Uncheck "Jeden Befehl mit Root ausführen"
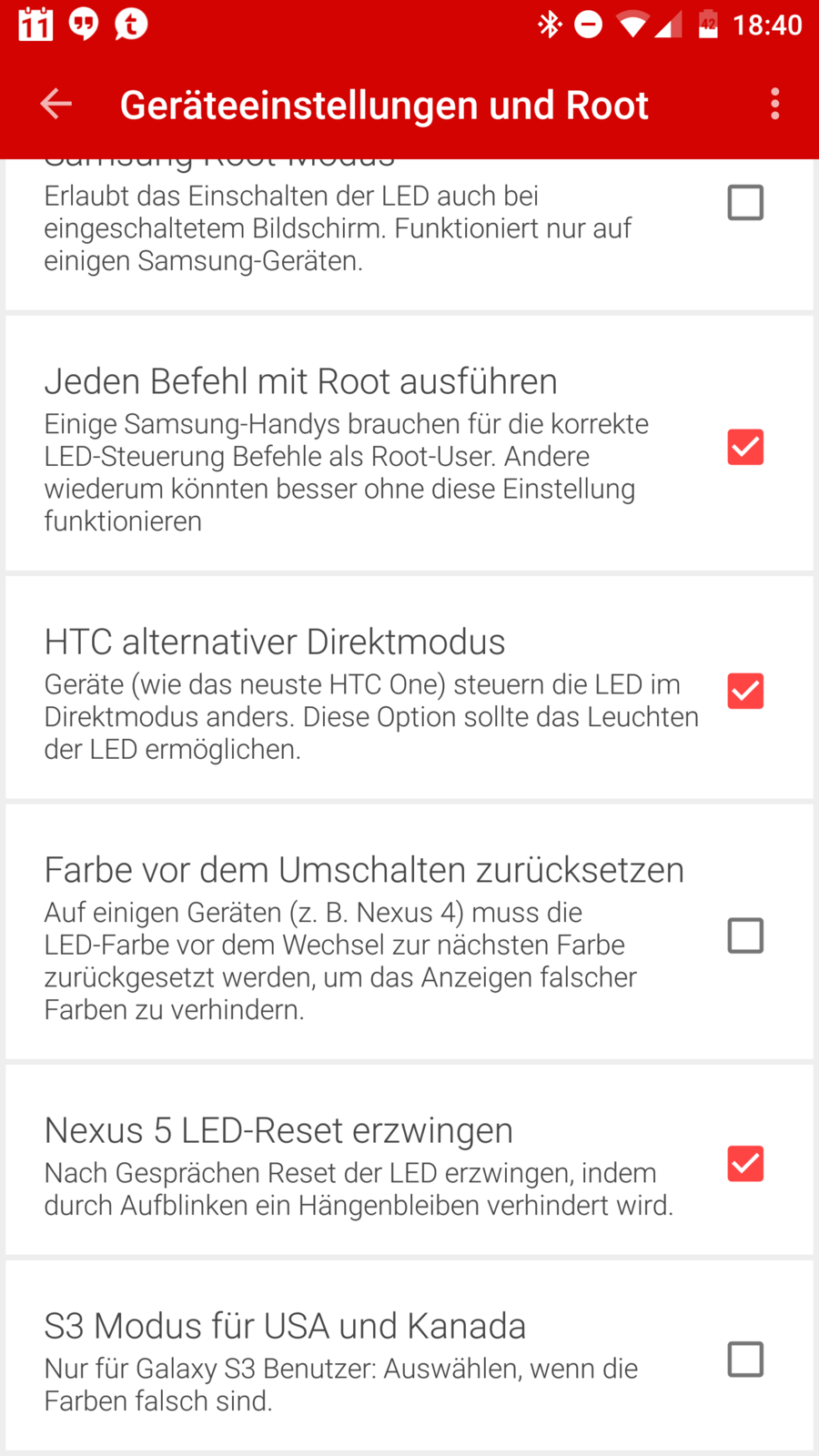The height and width of the screenshot is (1456, 819). click(x=745, y=448)
